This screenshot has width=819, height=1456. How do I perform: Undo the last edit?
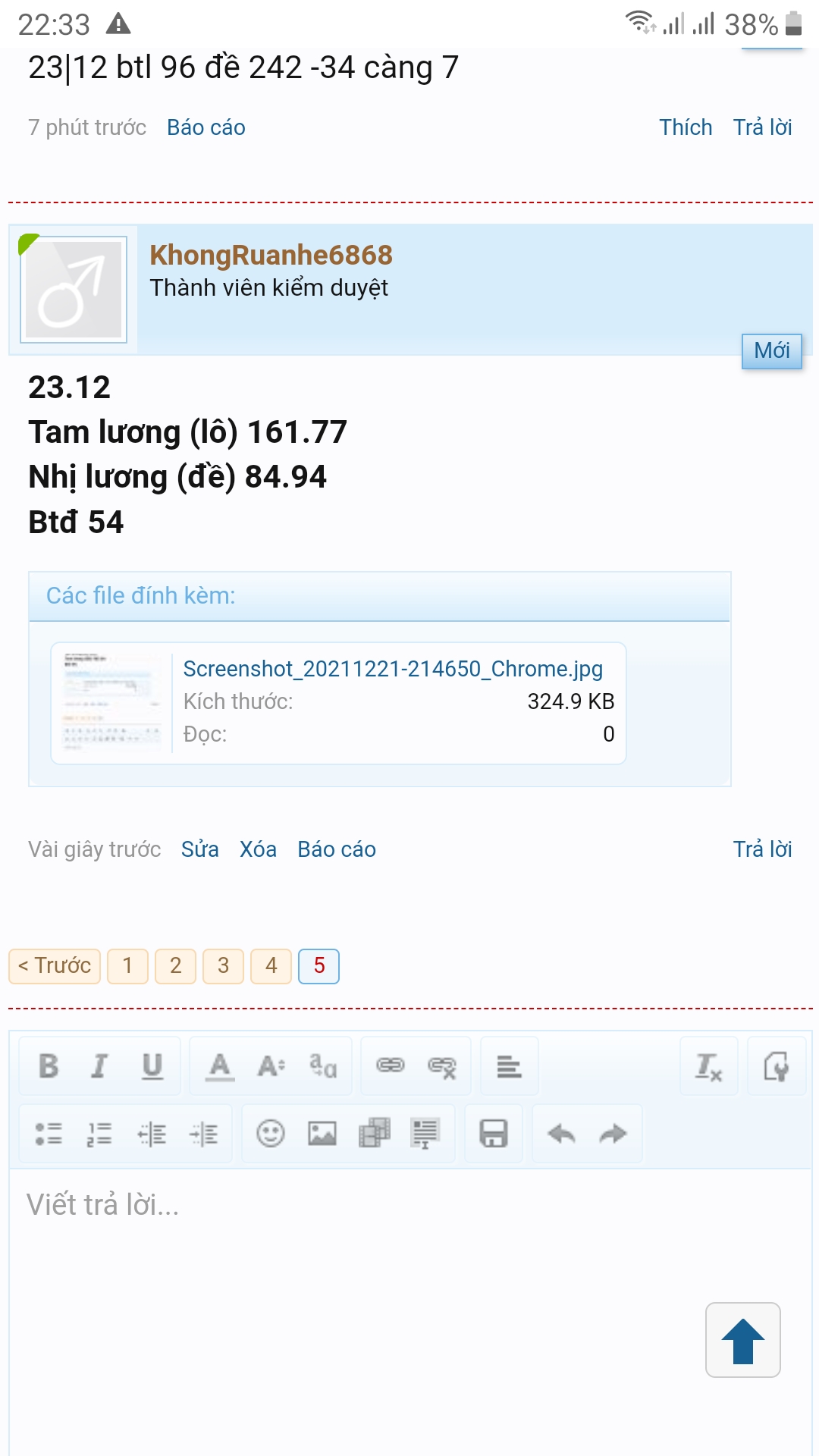coord(561,1134)
